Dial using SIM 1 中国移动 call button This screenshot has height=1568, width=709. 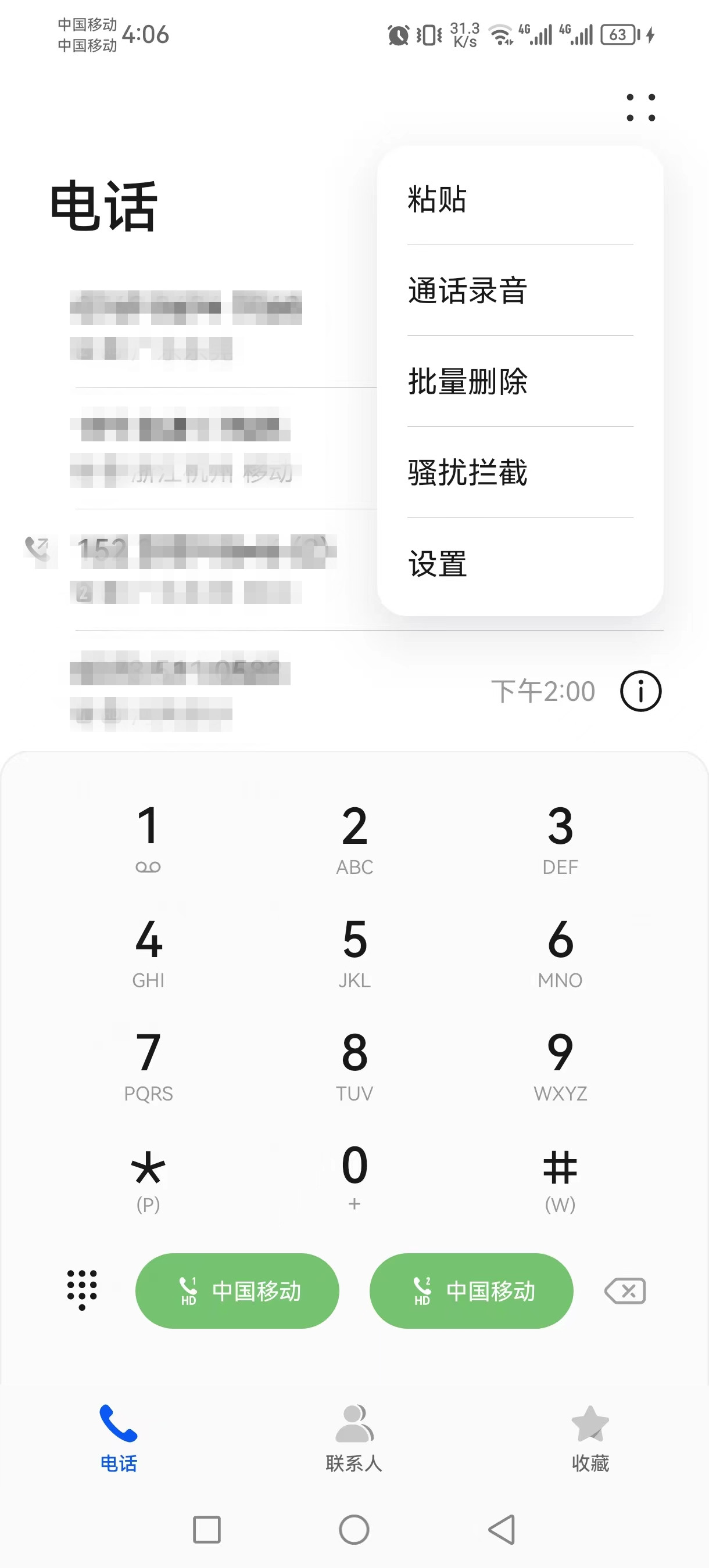click(238, 1290)
